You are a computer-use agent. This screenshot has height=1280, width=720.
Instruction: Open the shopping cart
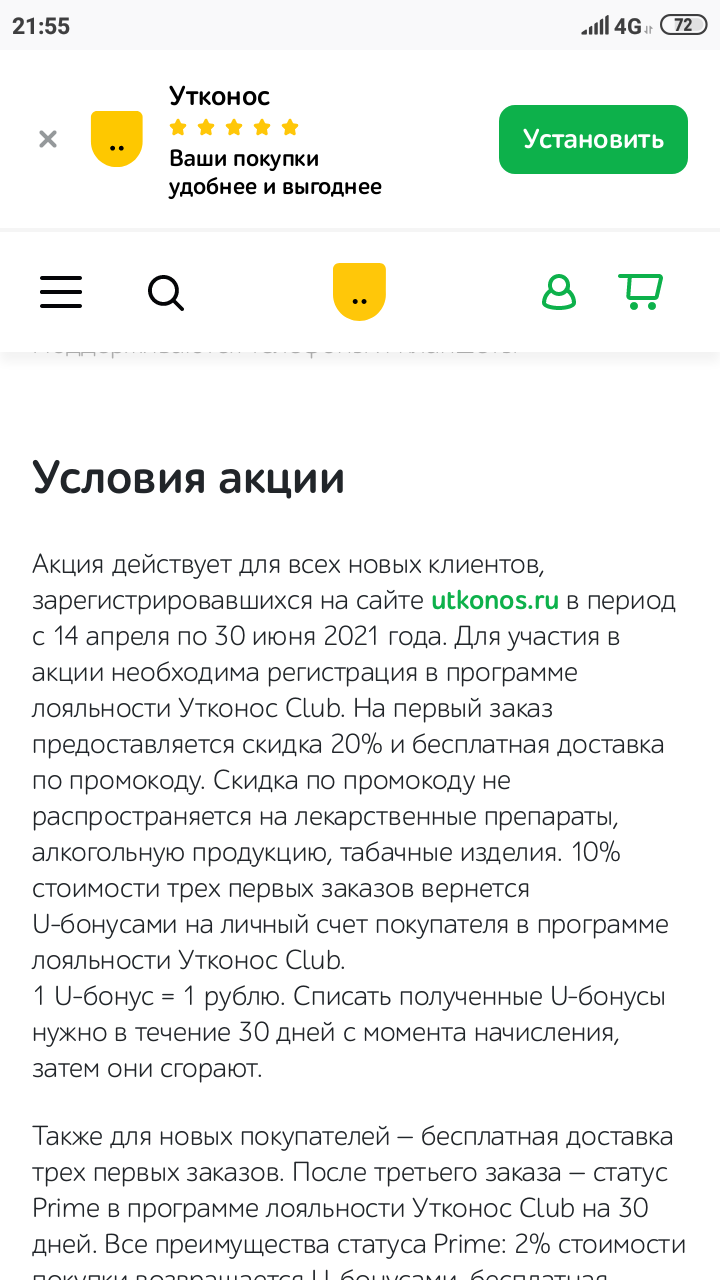point(640,291)
